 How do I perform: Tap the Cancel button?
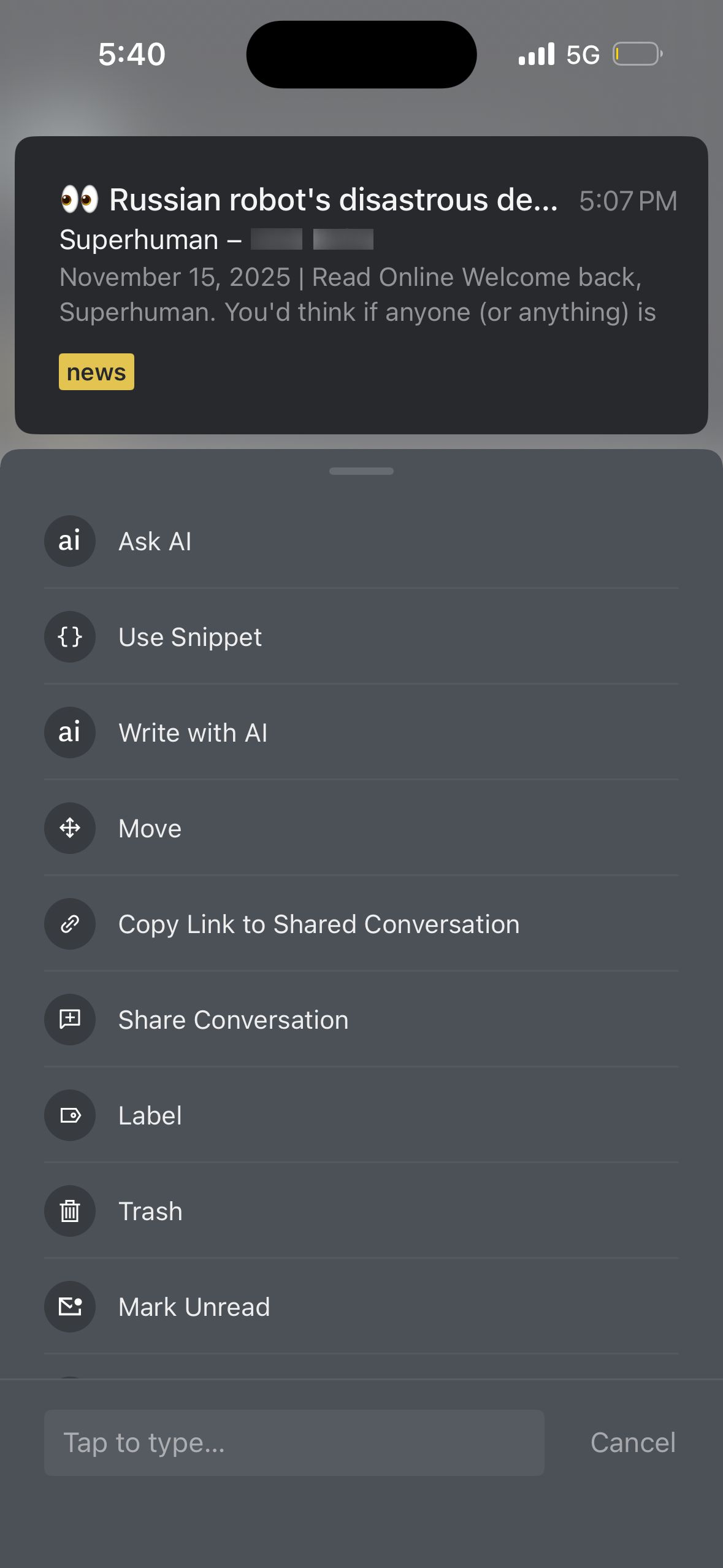point(632,1443)
